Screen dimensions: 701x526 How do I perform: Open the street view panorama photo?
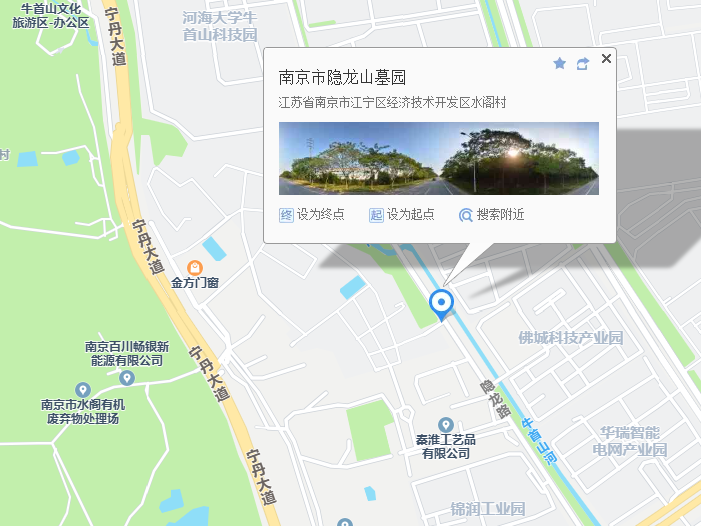click(438, 158)
